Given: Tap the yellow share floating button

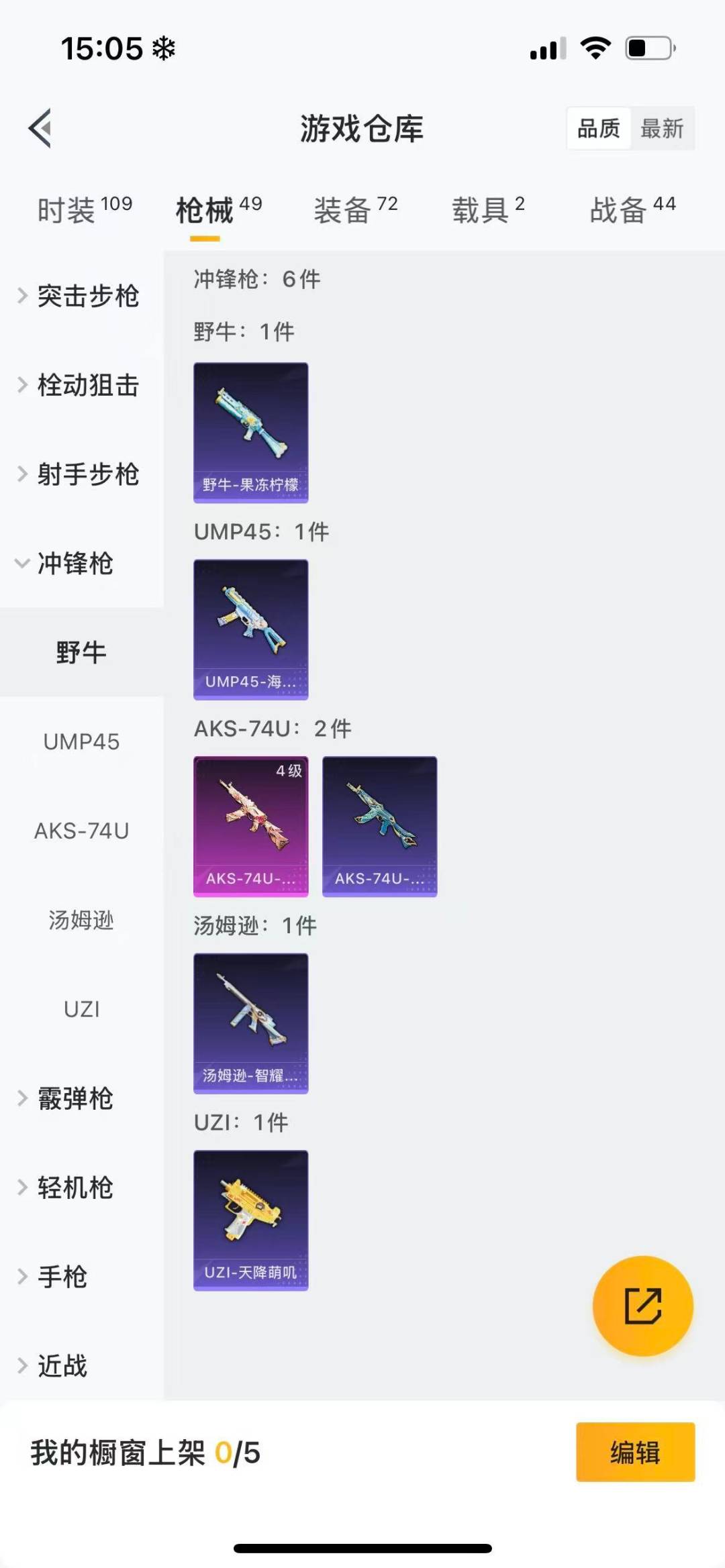Looking at the screenshot, I should [642, 1306].
